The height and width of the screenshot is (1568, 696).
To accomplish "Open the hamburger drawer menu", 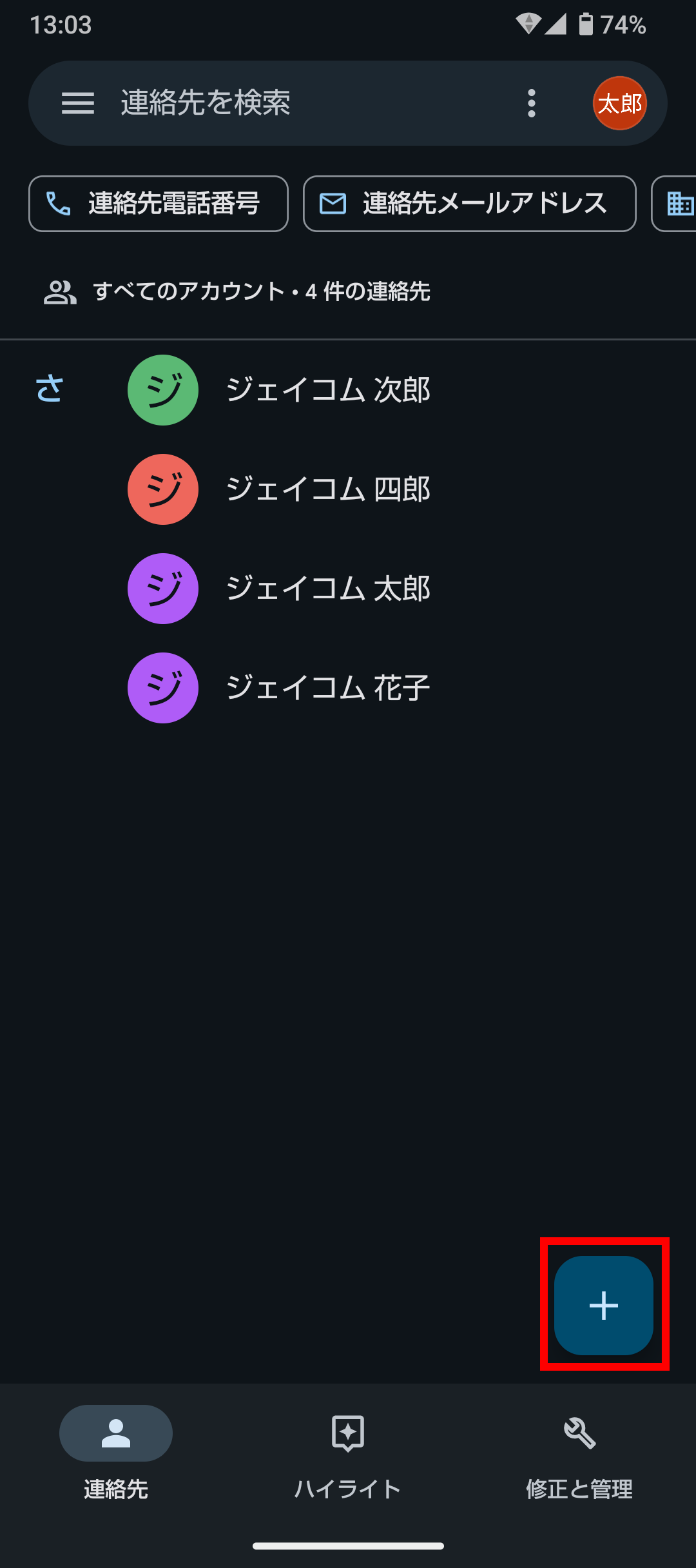I will click(x=78, y=103).
